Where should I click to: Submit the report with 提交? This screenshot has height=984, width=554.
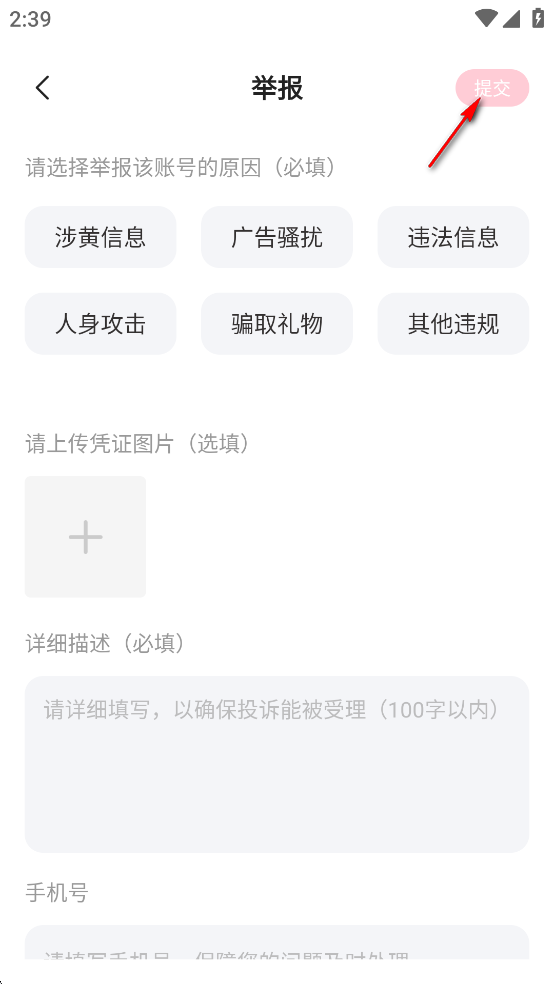(x=492, y=88)
